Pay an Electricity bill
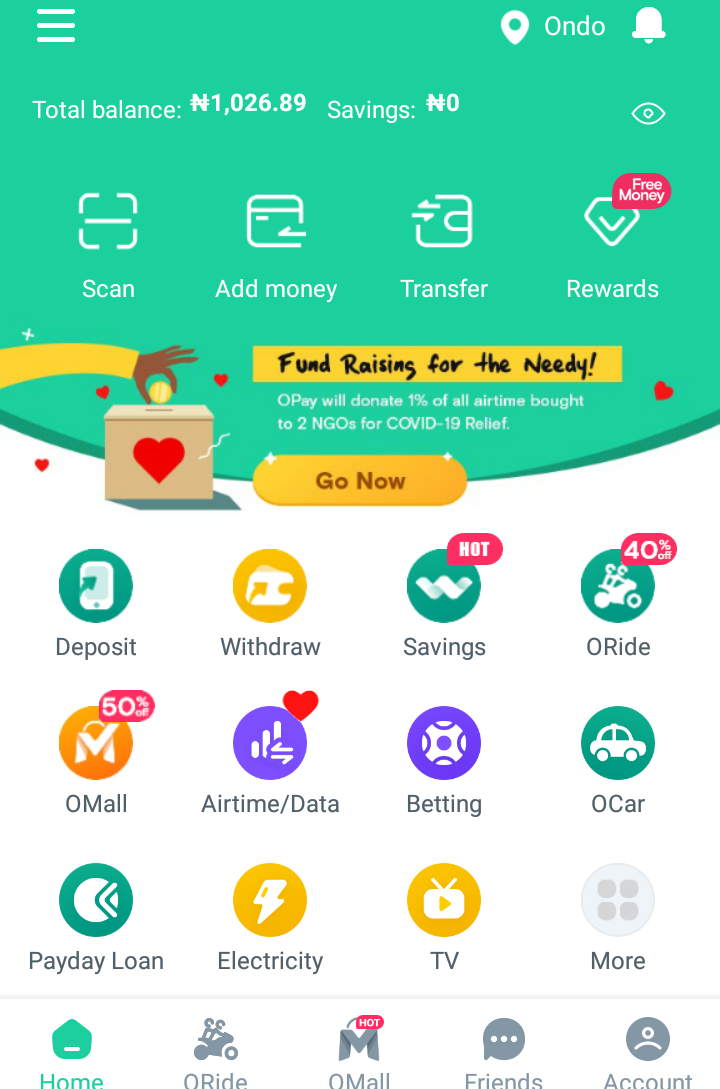This screenshot has width=720, height=1089. 270,917
